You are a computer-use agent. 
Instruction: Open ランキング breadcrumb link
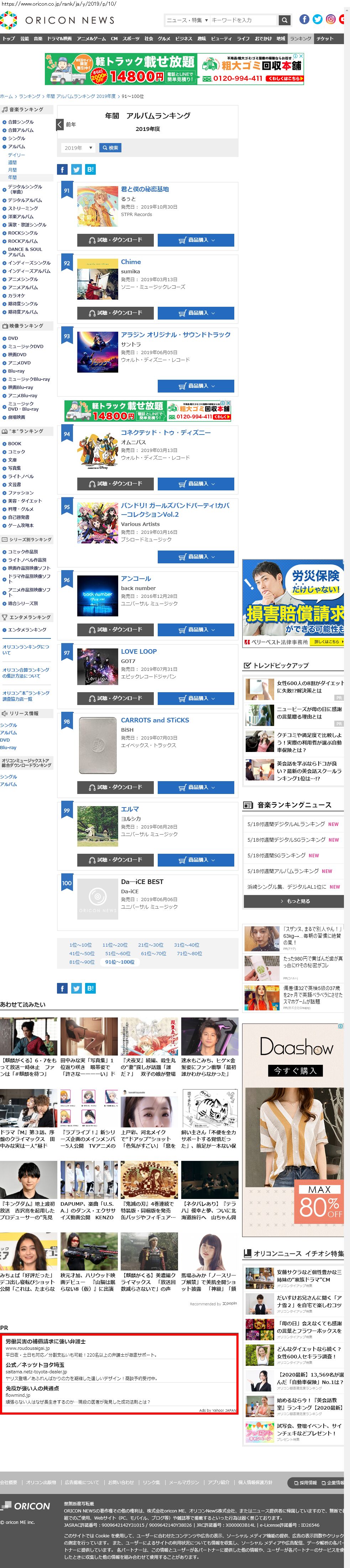(x=29, y=96)
